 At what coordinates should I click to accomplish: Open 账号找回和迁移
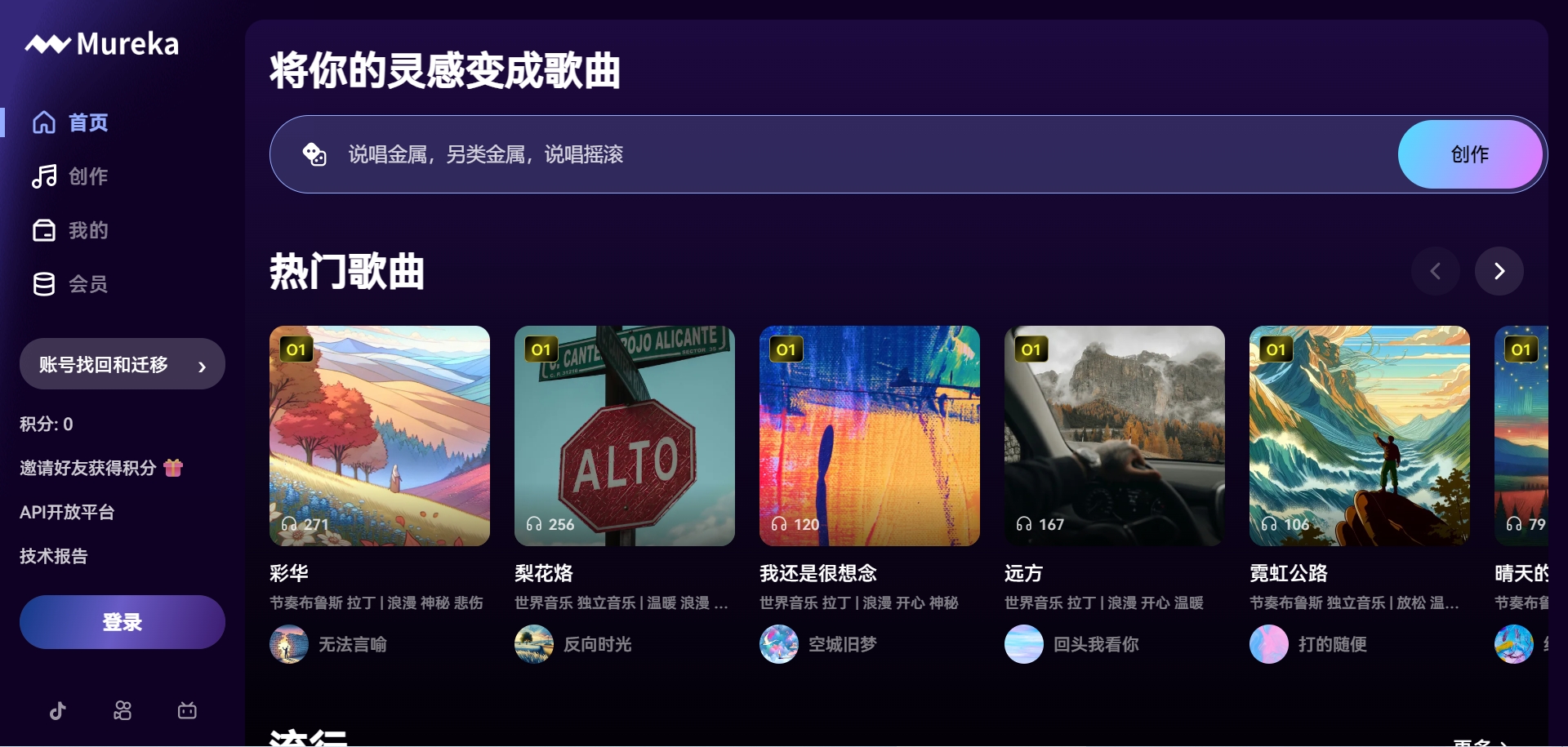point(122,364)
